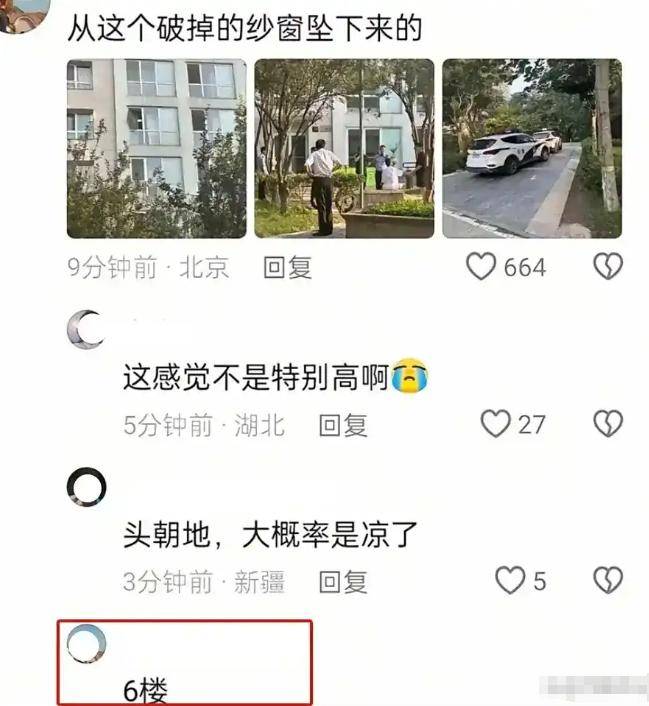Reply to the Xinjiang comment
649x706 pixels.
coord(343,581)
